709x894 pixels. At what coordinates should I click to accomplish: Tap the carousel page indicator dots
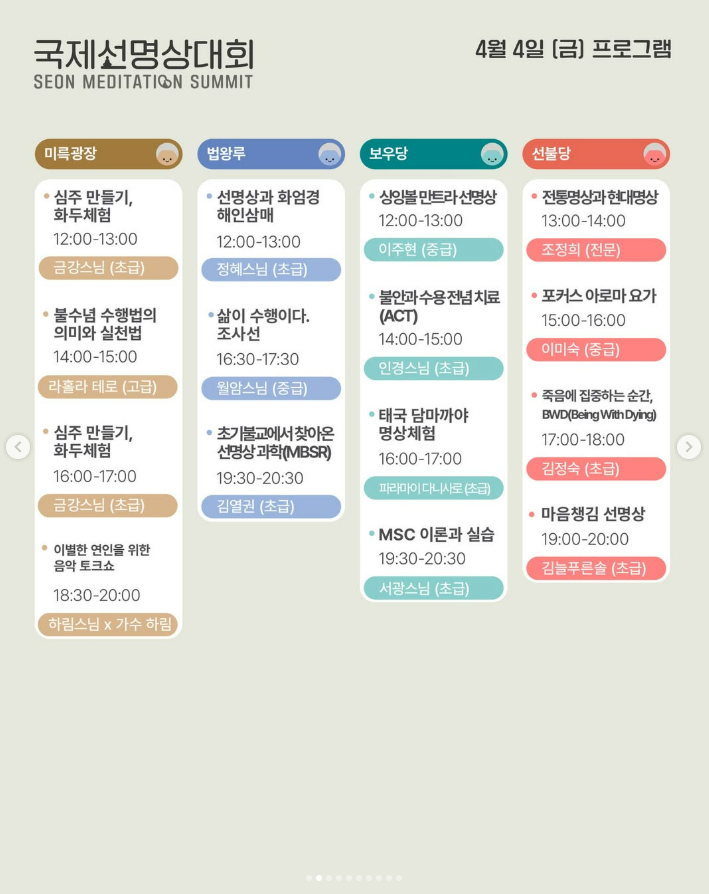coord(354,878)
